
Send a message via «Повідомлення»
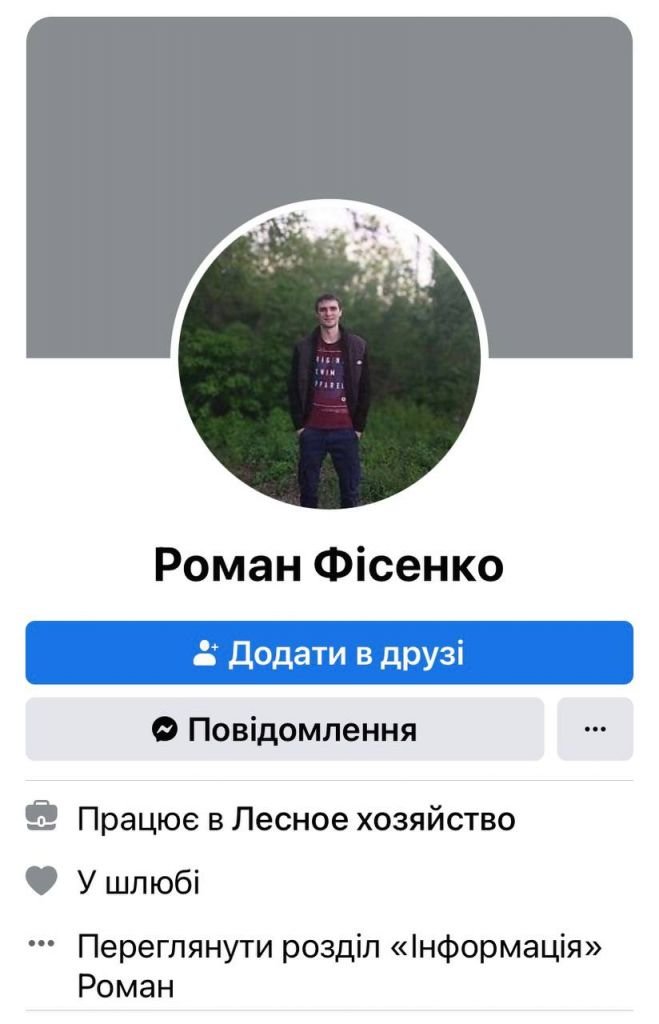pyautogui.click(x=285, y=729)
